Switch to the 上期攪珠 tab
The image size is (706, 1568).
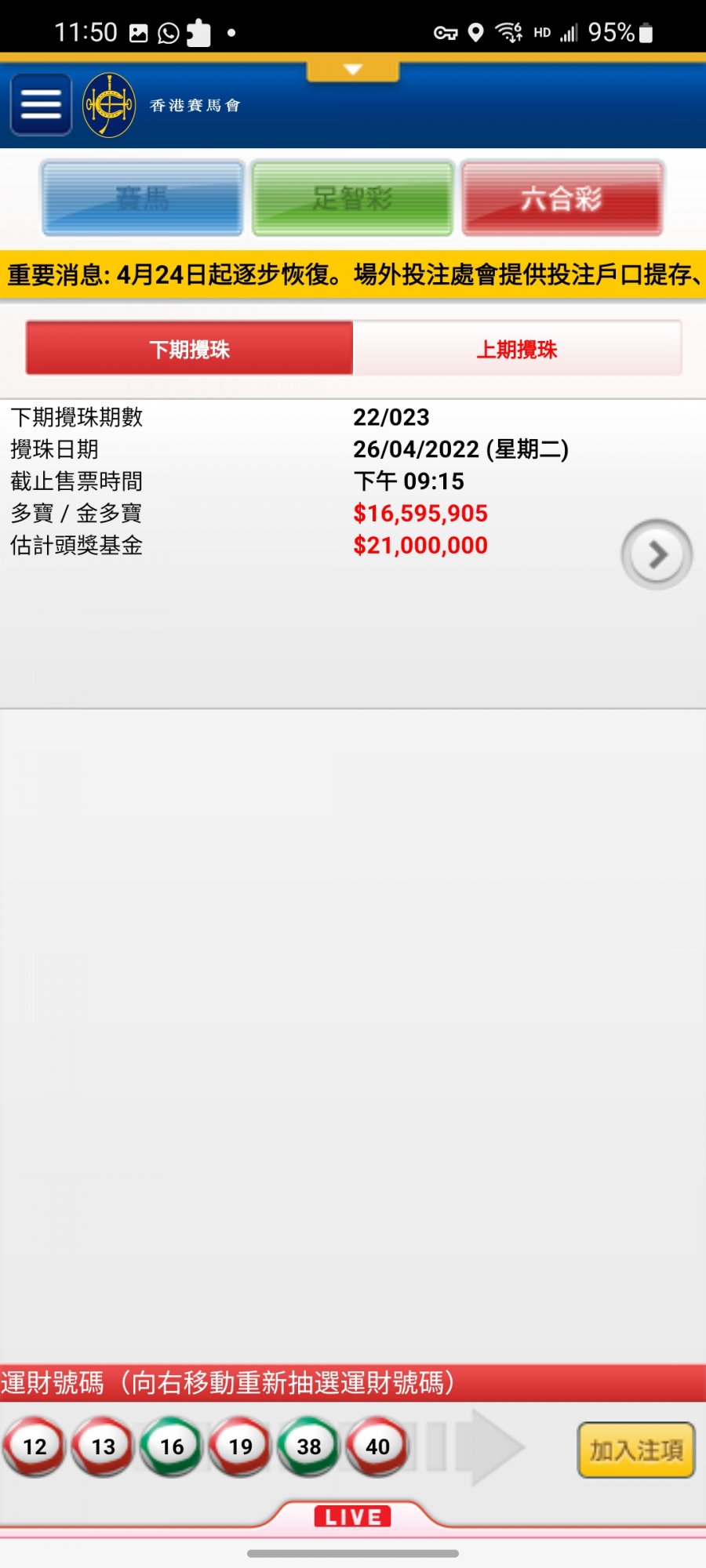pos(517,349)
